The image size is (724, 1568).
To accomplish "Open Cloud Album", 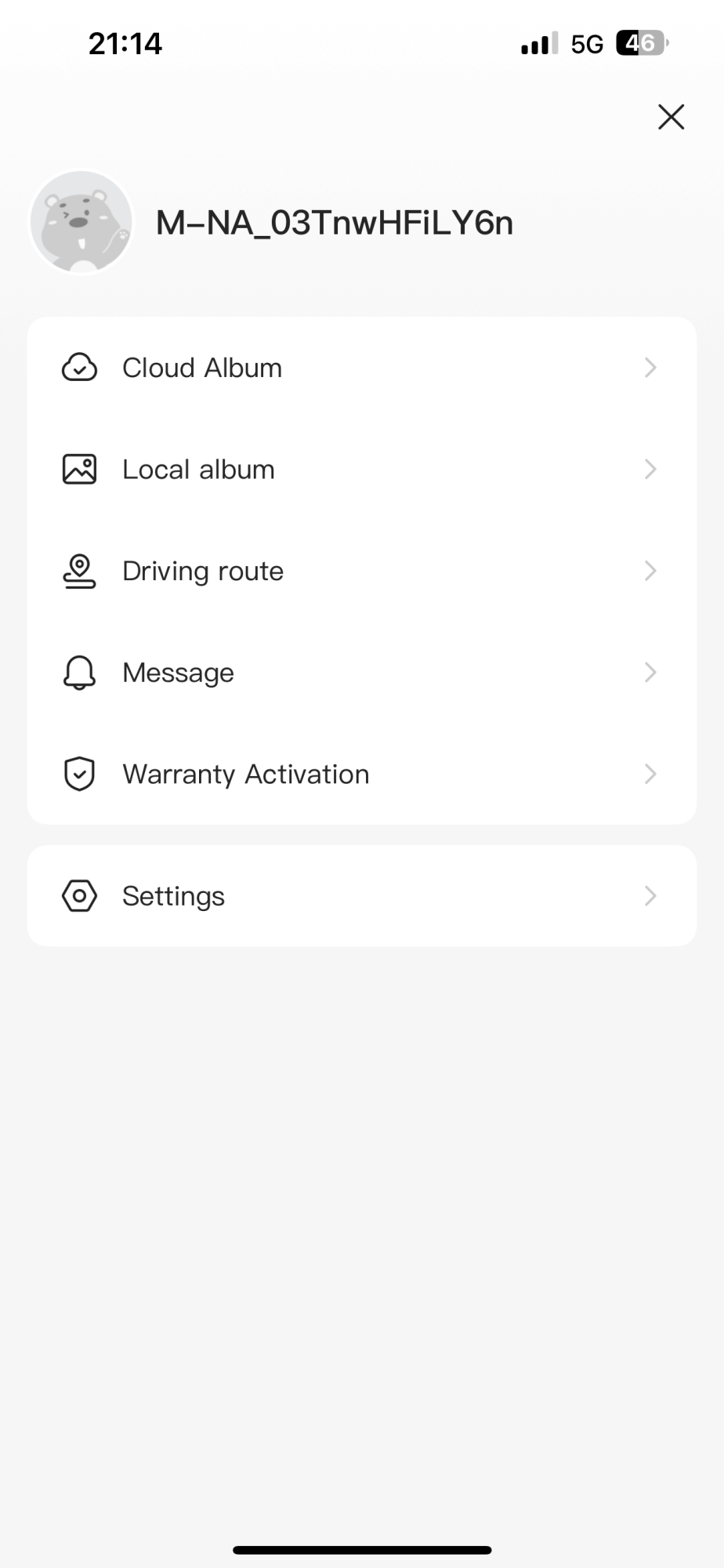I will [x=360, y=368].
